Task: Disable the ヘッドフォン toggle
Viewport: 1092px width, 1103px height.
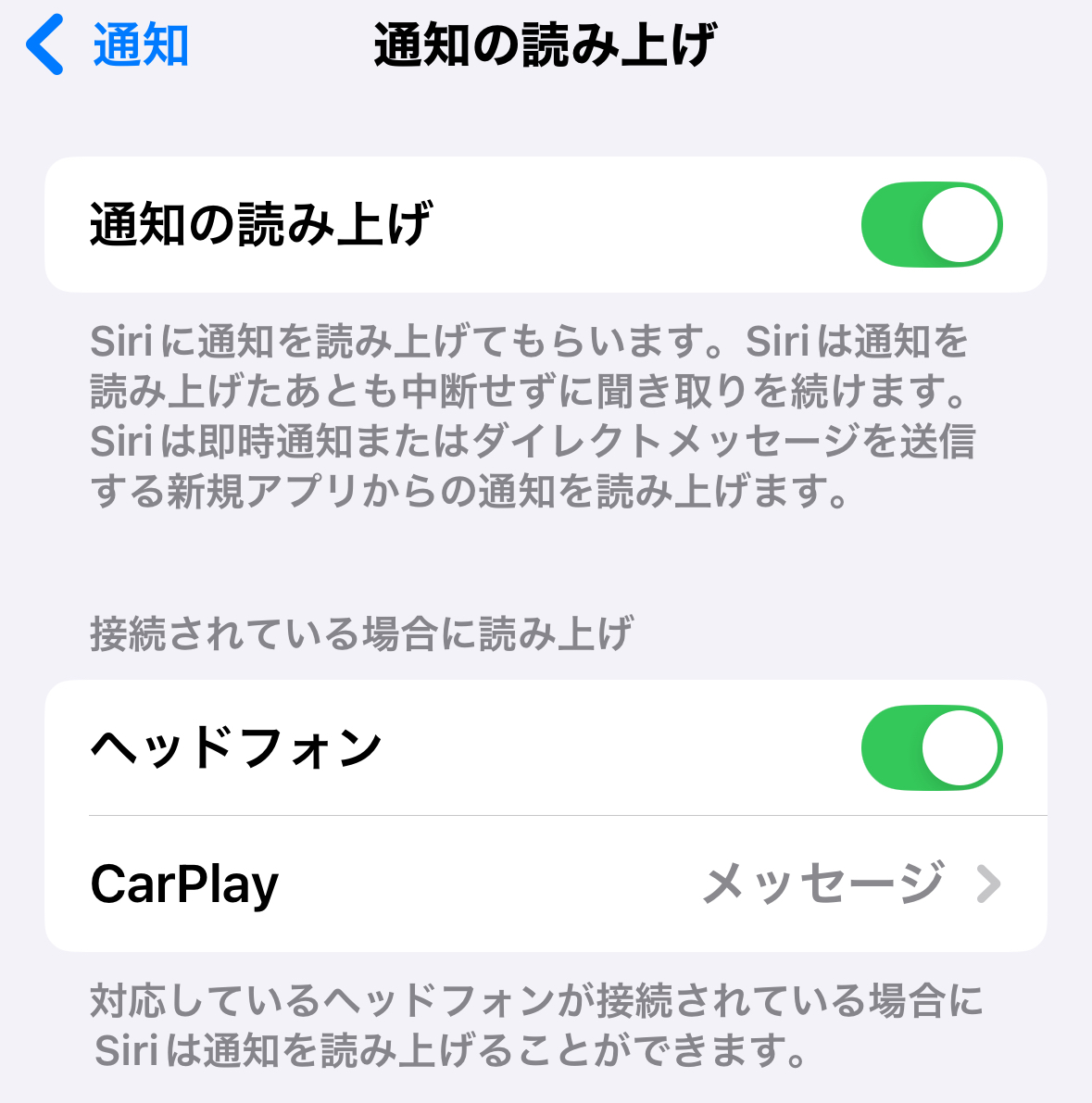Action: [x=931, y=747]
